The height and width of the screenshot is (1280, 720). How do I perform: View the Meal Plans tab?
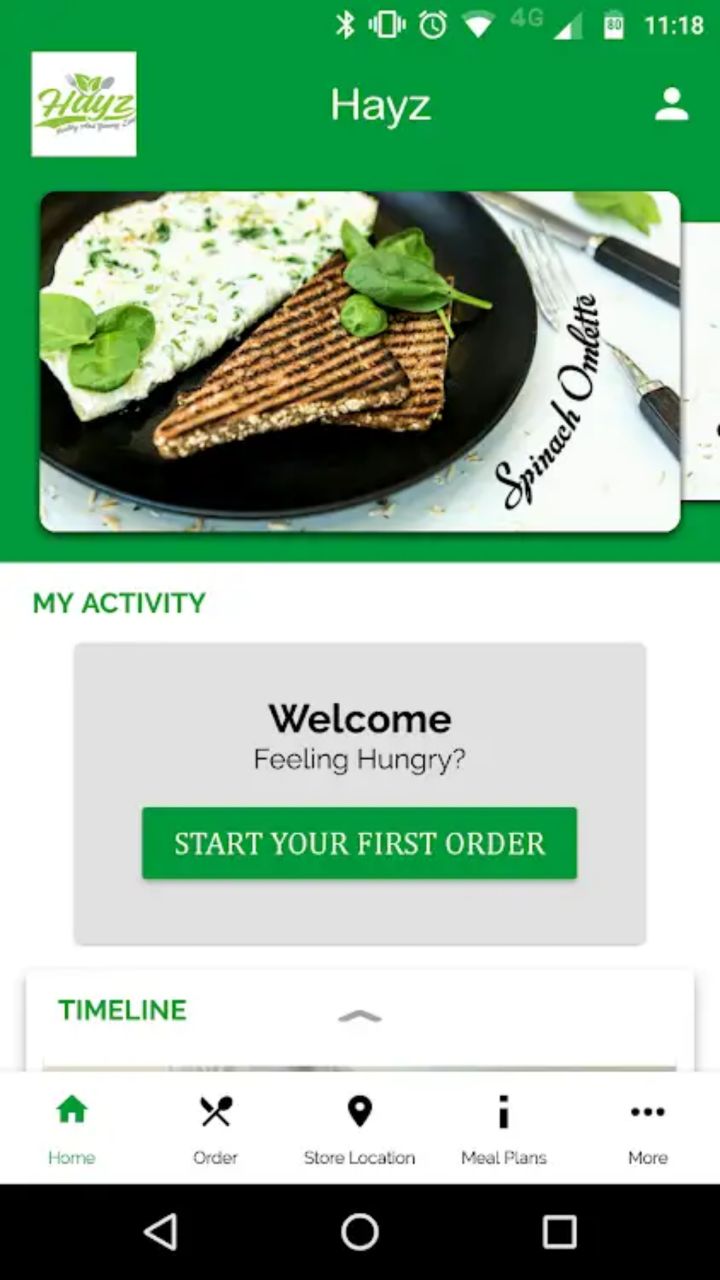click(x=503, y=1129)
